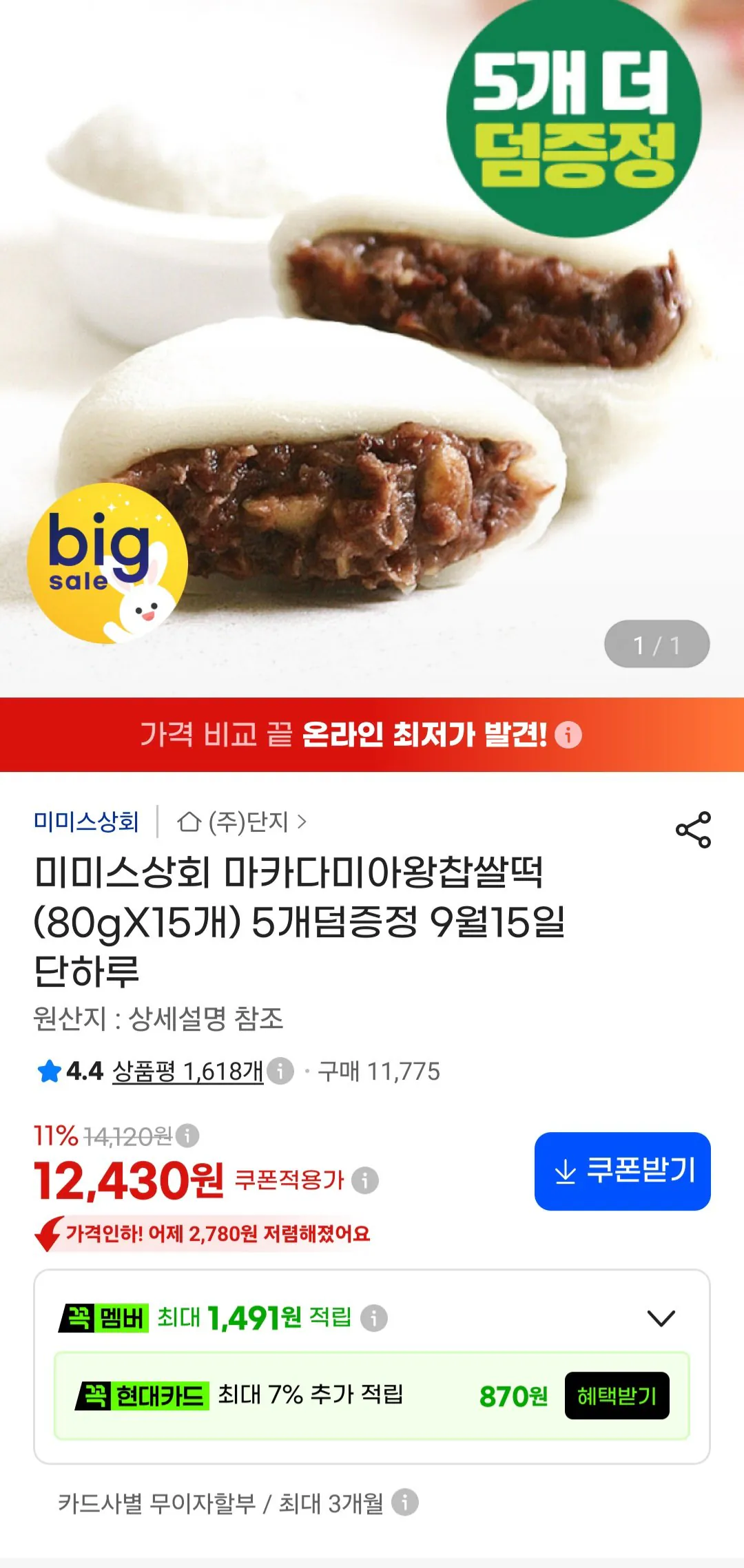The image size is (744, 1568).
Task: Open 상품평 1,618개 reviews link
Action: tap(187, 1071)
